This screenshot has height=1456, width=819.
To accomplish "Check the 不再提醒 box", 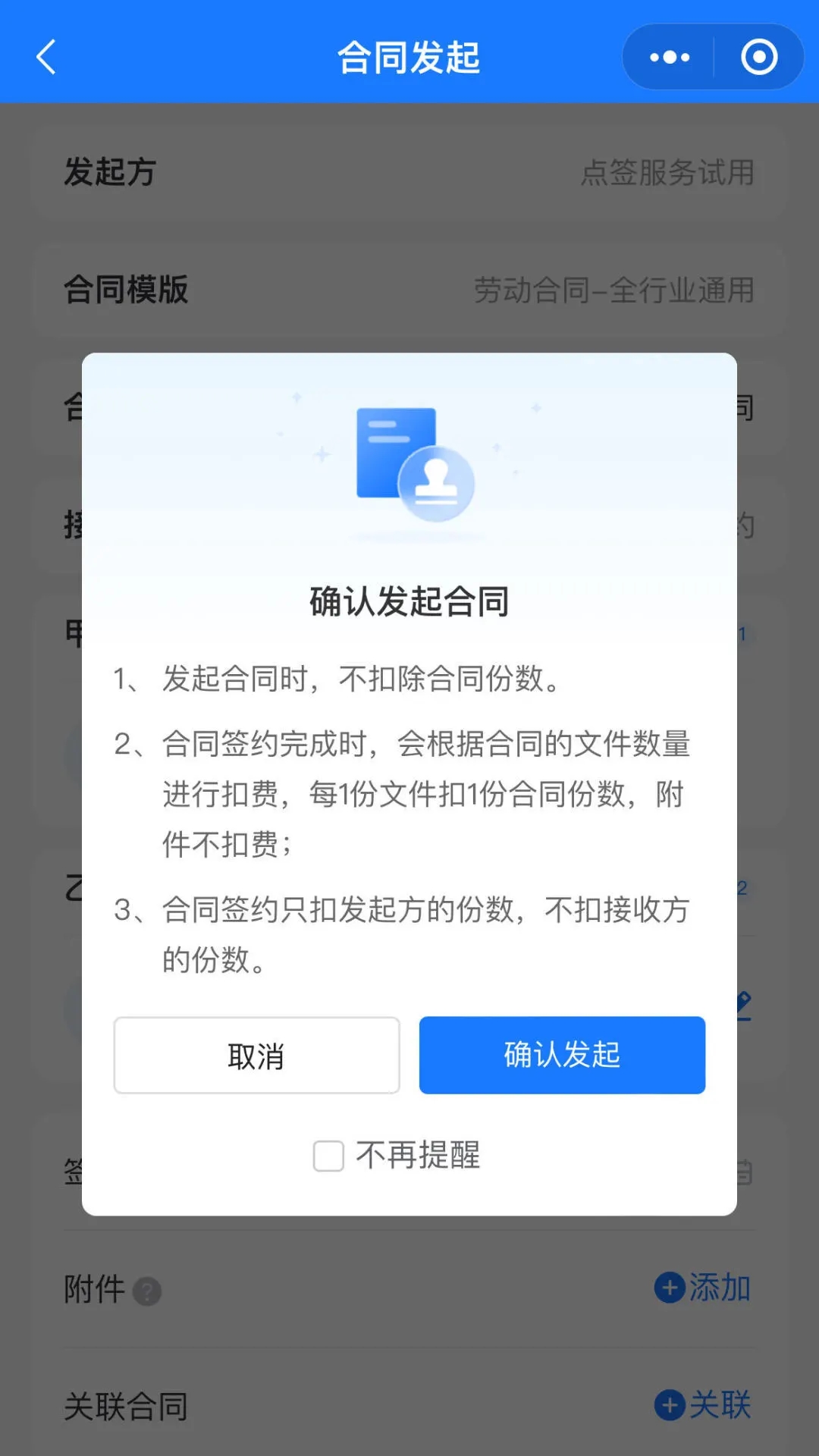I will point(328,1156).
